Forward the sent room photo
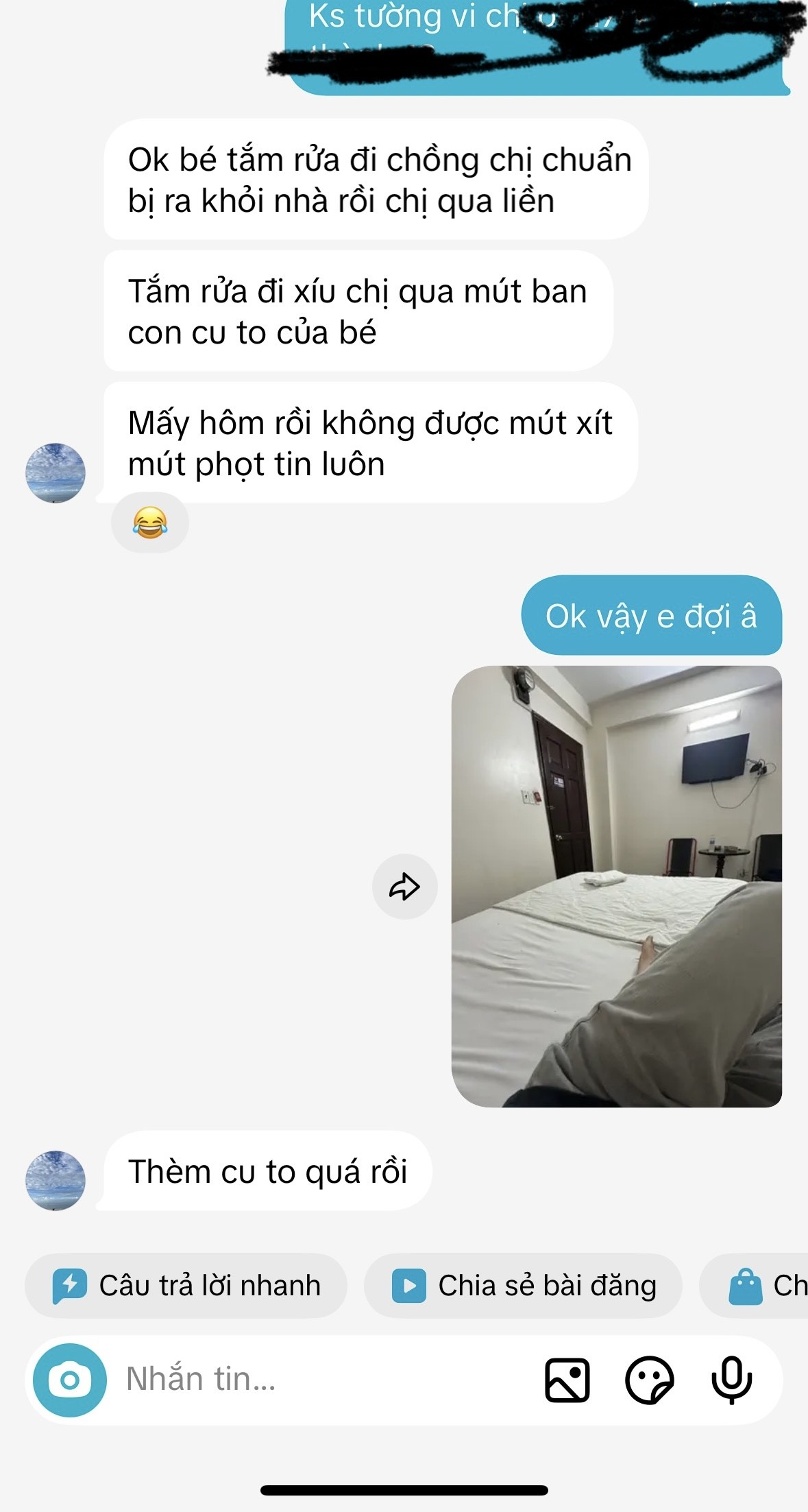 [404, 887]
